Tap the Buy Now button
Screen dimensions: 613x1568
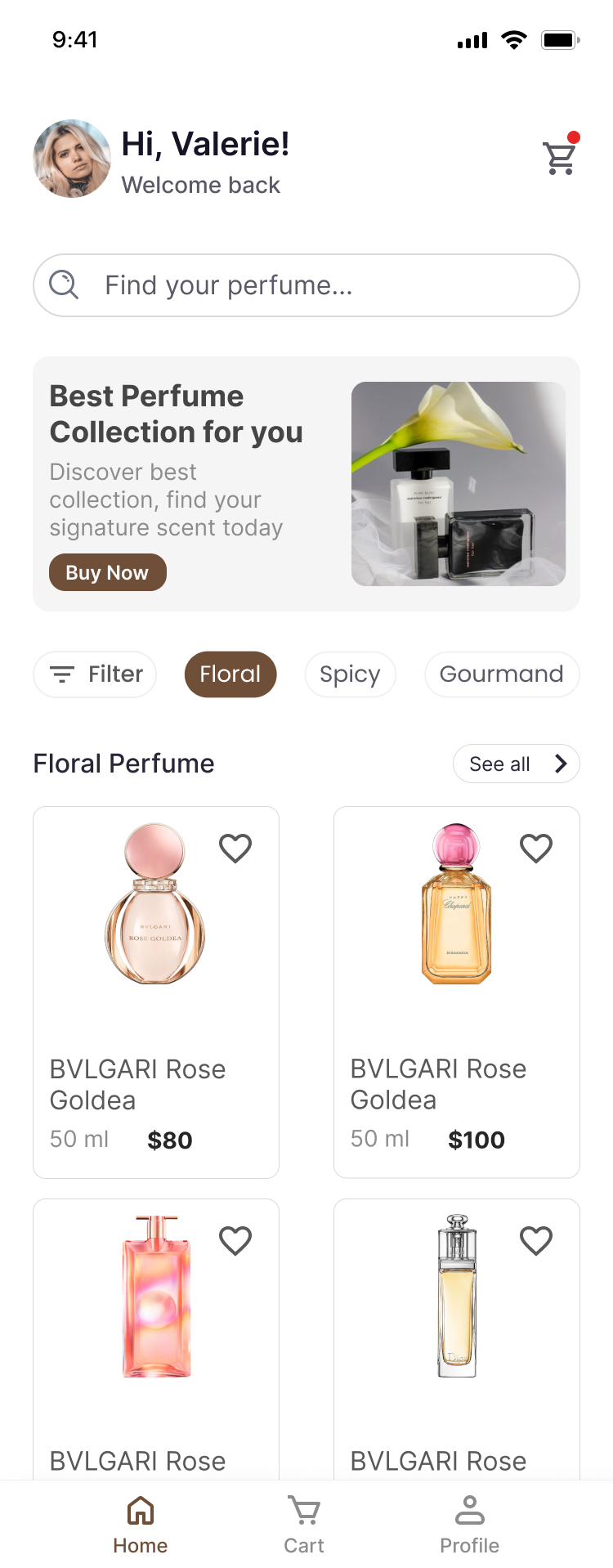[x=108, y=572]
